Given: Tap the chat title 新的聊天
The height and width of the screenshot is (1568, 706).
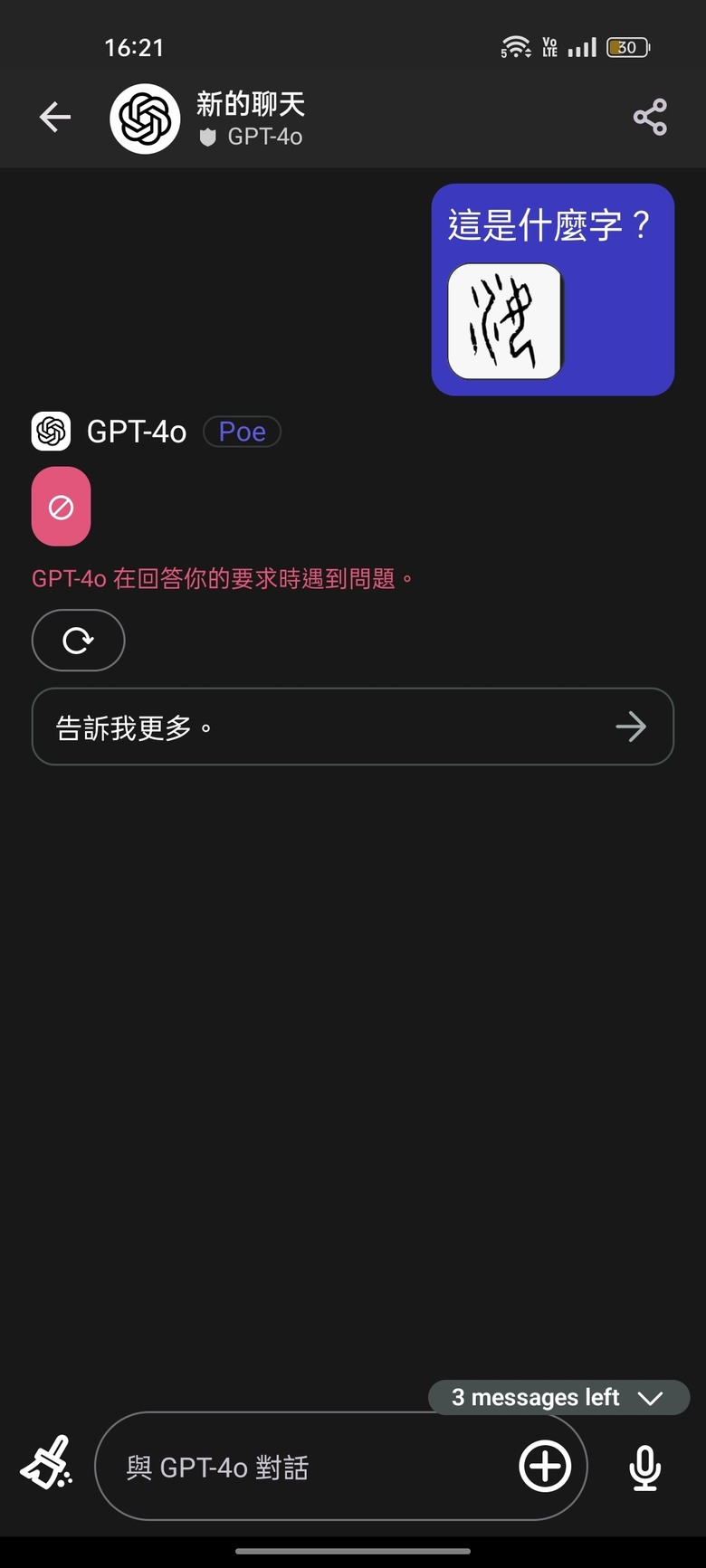Looking at the screenshot, I should [x=251, y=103].
